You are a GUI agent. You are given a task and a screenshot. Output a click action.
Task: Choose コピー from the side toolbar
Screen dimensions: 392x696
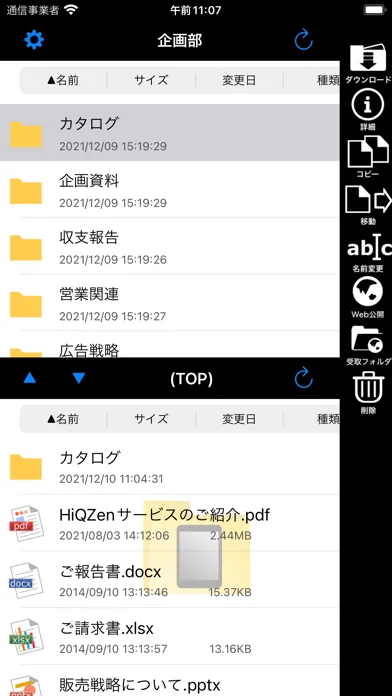click(x=368, y=156)
